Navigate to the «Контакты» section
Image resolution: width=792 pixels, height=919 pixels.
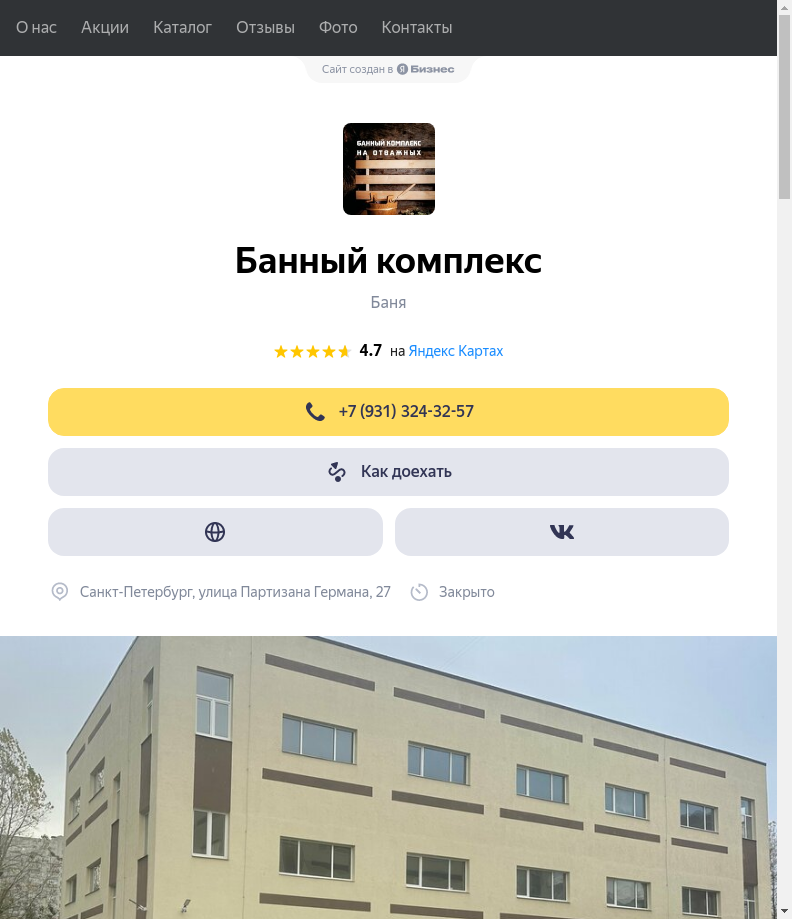417,27
